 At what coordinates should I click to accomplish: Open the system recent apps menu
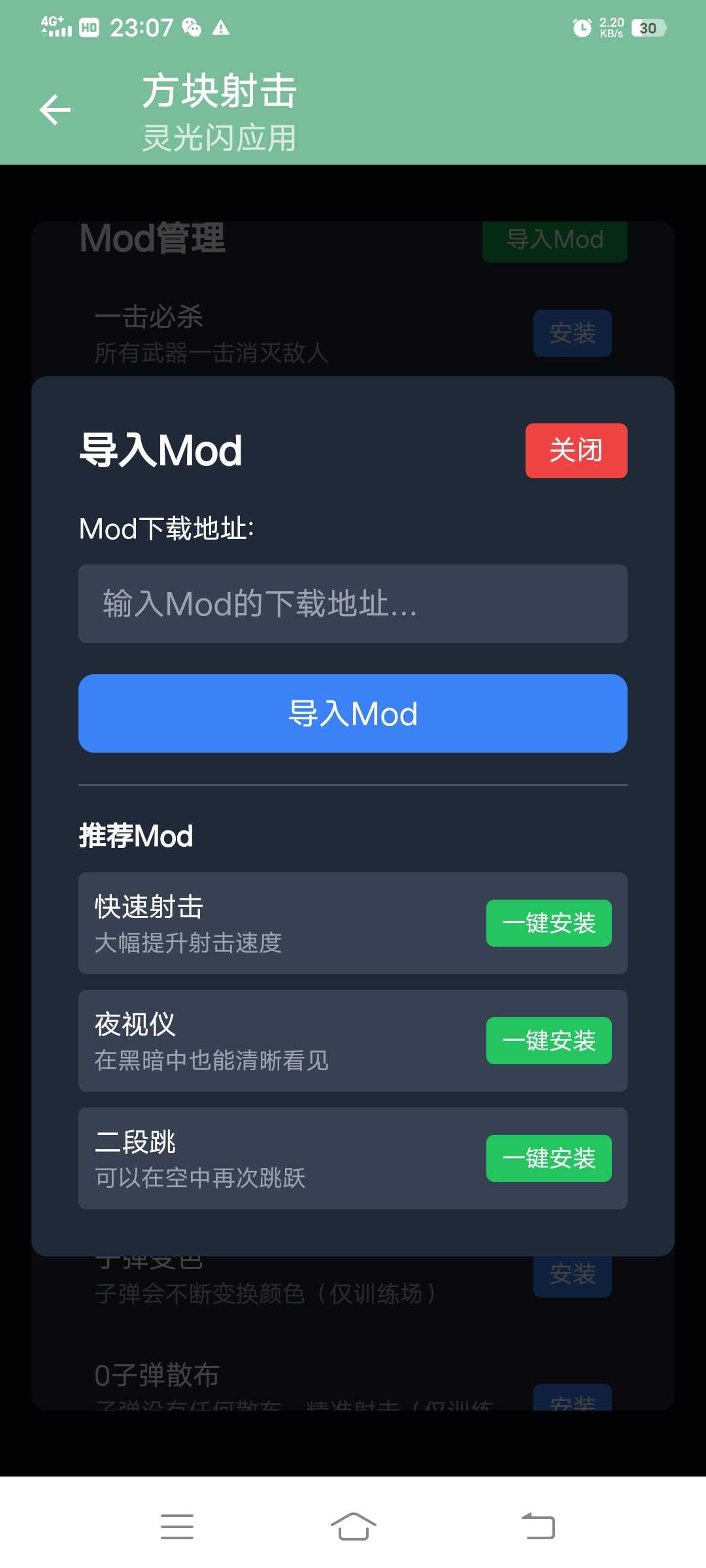[177, 1527]
